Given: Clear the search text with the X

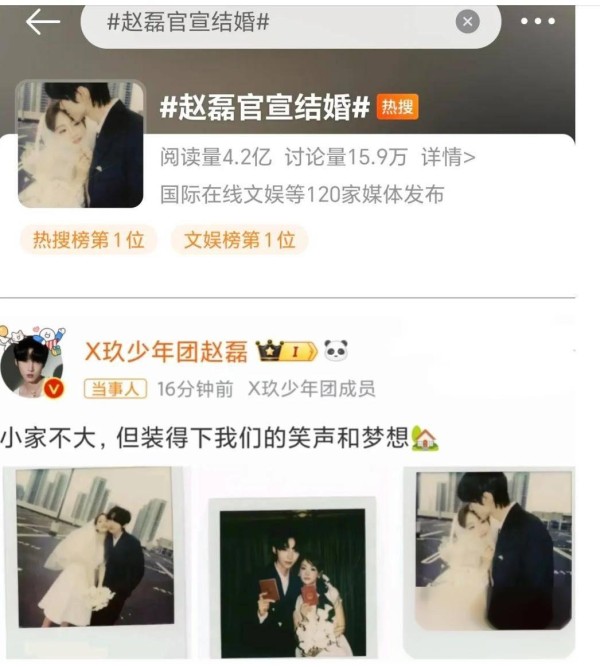Looking at the screenshot, I should point(467,22).
